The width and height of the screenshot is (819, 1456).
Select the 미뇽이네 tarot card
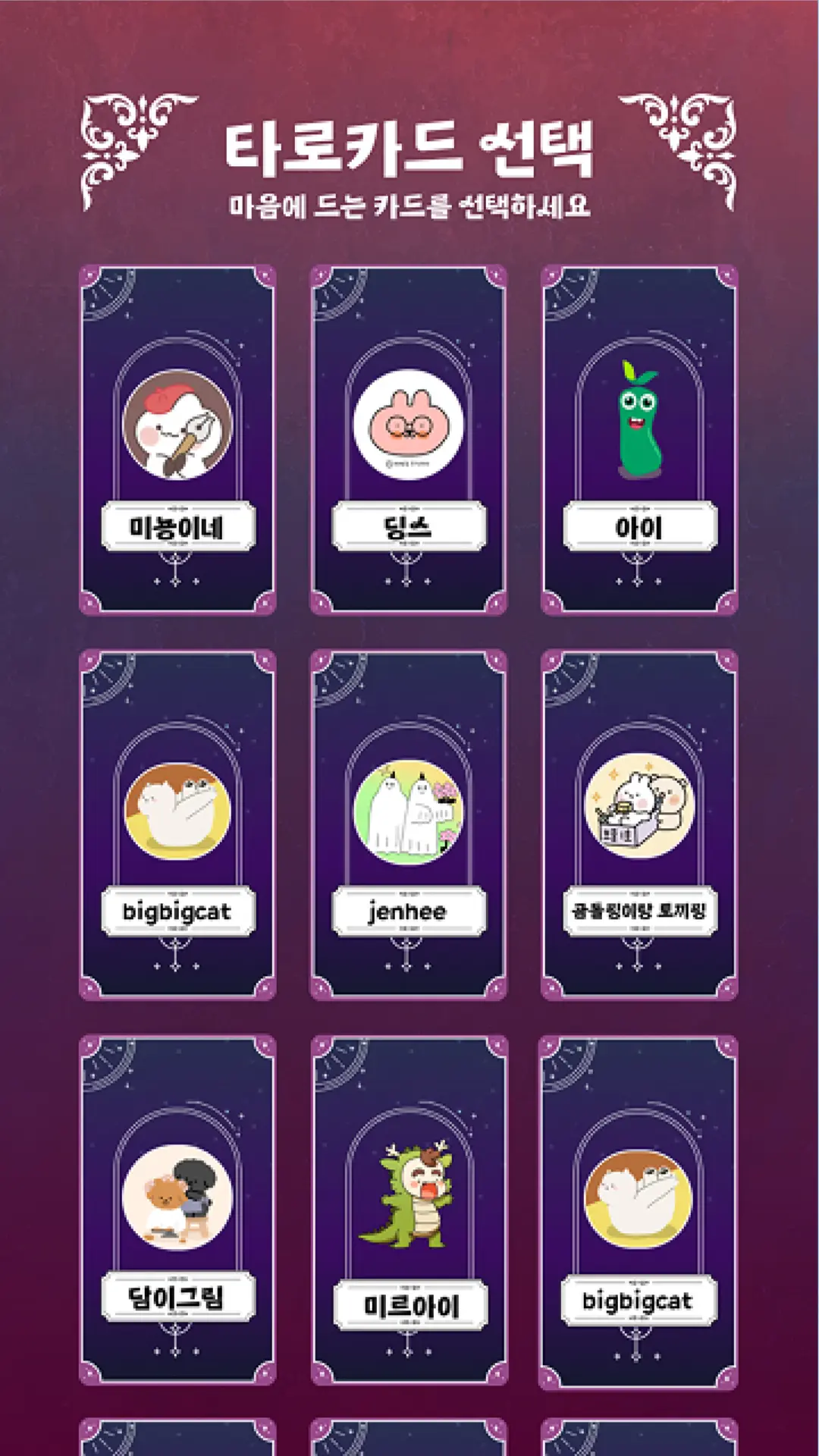pyautogui.click(x=177, y=440)
